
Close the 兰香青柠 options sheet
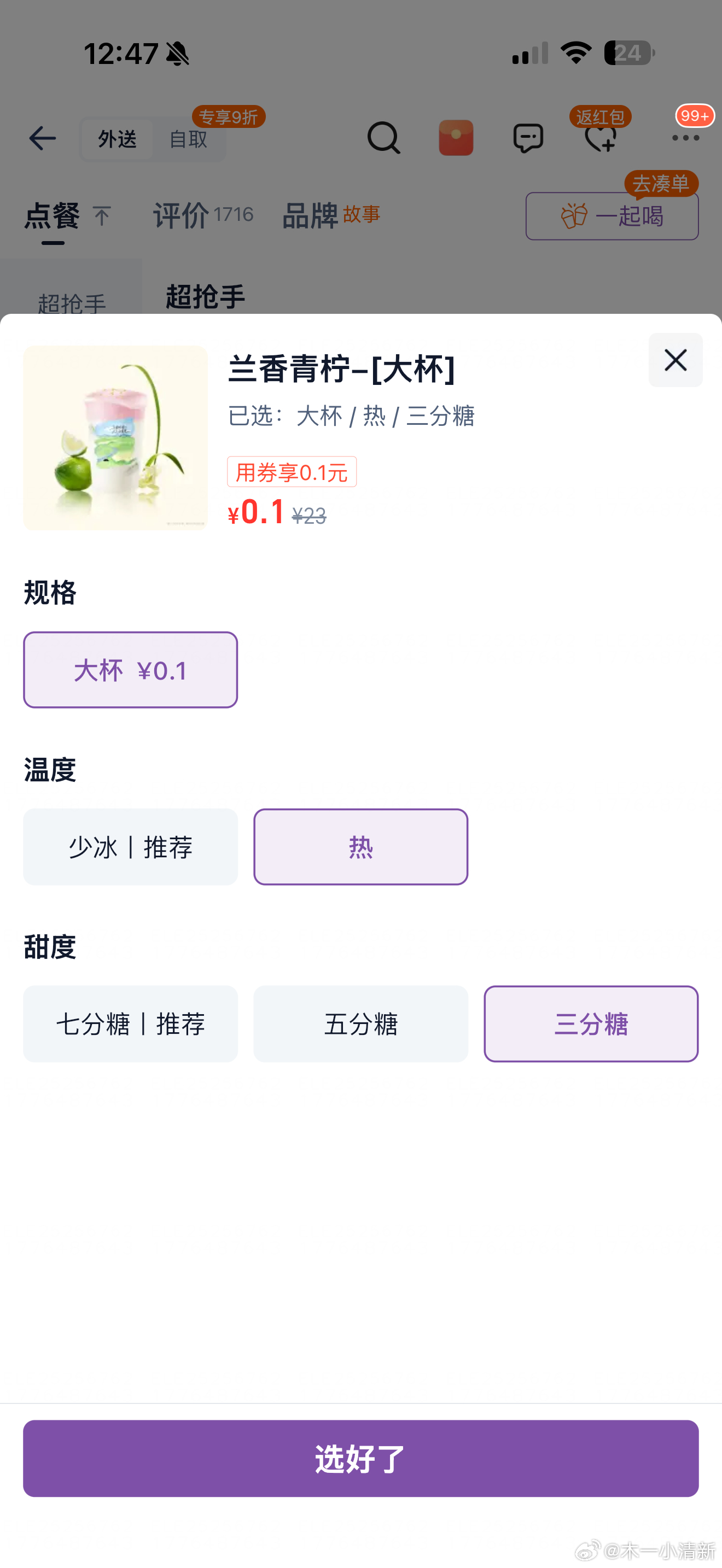pos(675,360)
